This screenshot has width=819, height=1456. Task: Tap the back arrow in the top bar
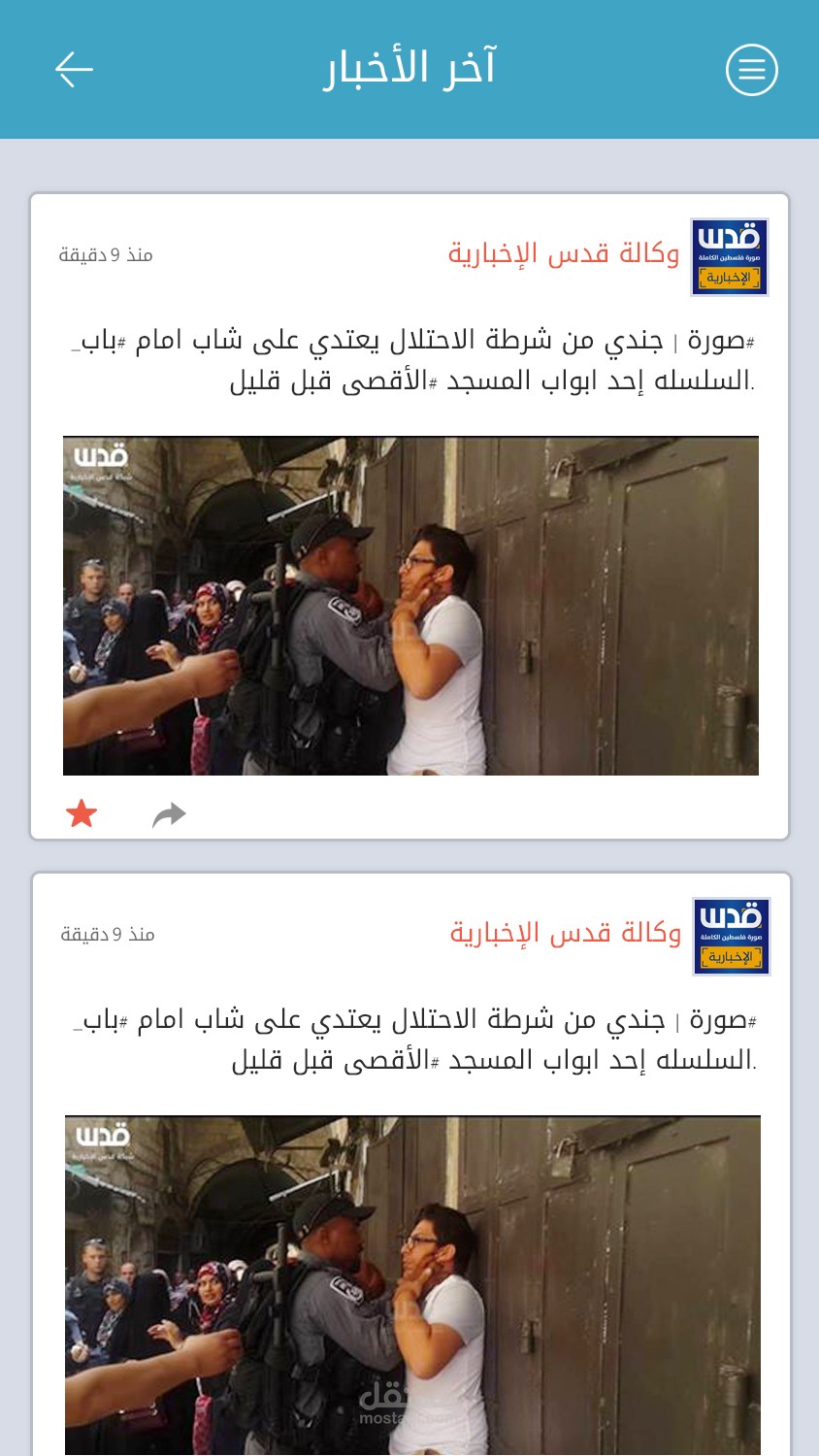[x=74, y=69]
